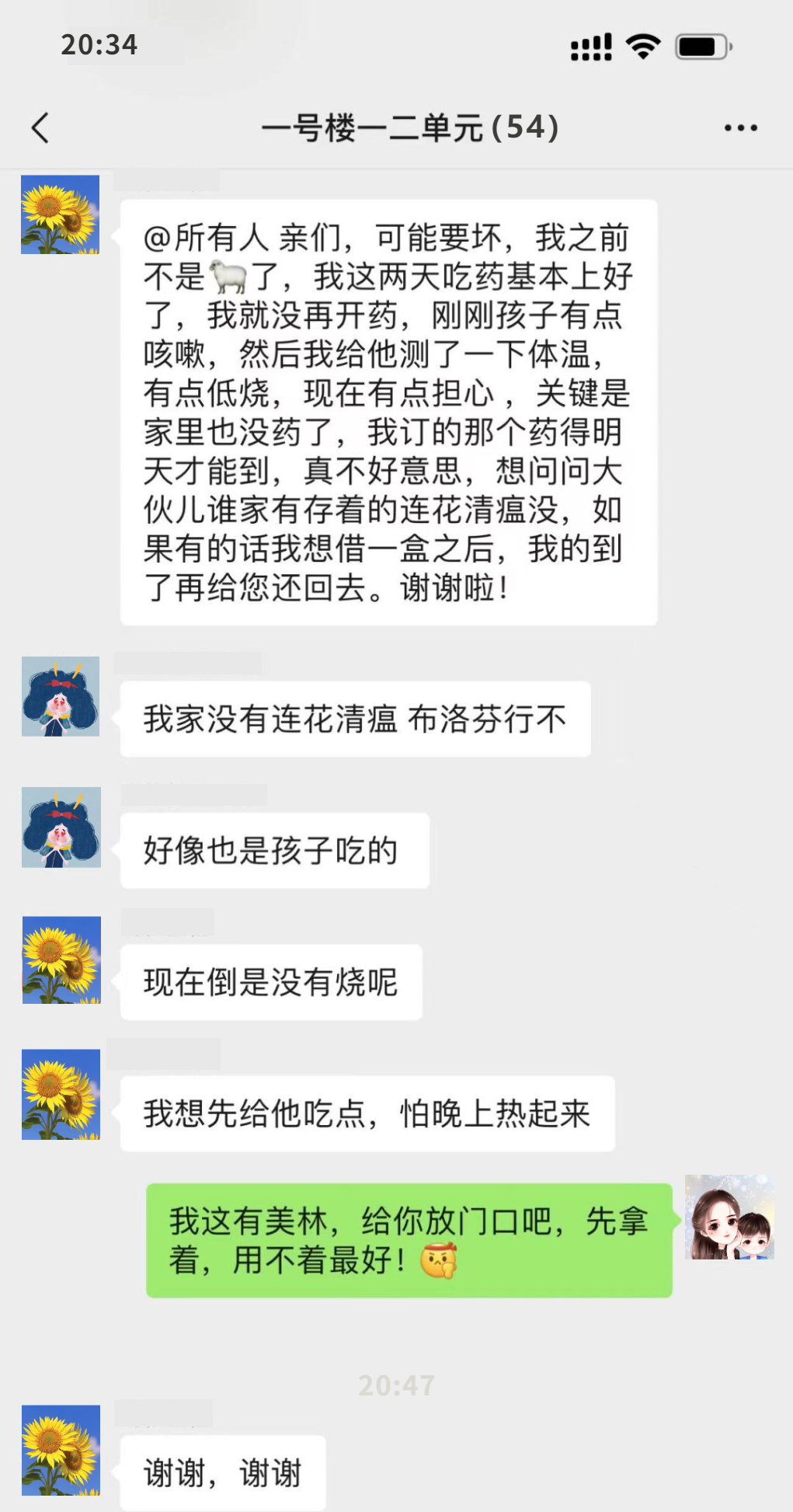Open sunflower avatar next to 我想先给他吃点
793x1512 pixels.
(x=61, y=1094)
